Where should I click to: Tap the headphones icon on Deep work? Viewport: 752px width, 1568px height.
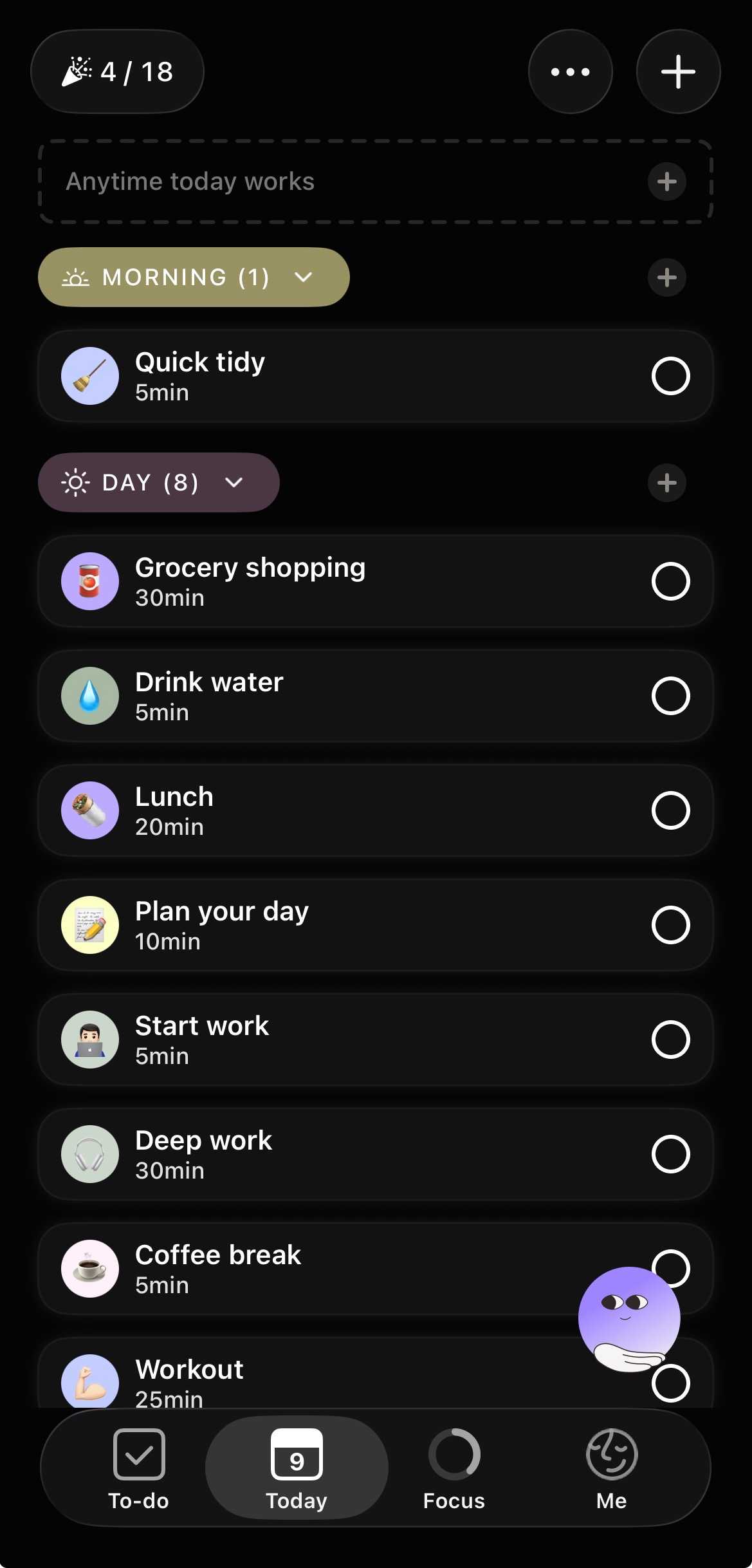click(x=90, y=1153)
